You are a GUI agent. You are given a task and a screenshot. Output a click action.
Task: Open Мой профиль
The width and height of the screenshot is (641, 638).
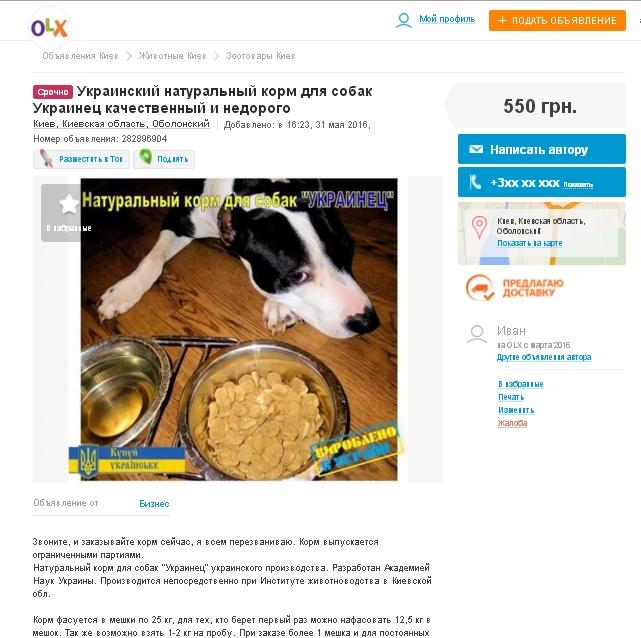tap(446, 19)
